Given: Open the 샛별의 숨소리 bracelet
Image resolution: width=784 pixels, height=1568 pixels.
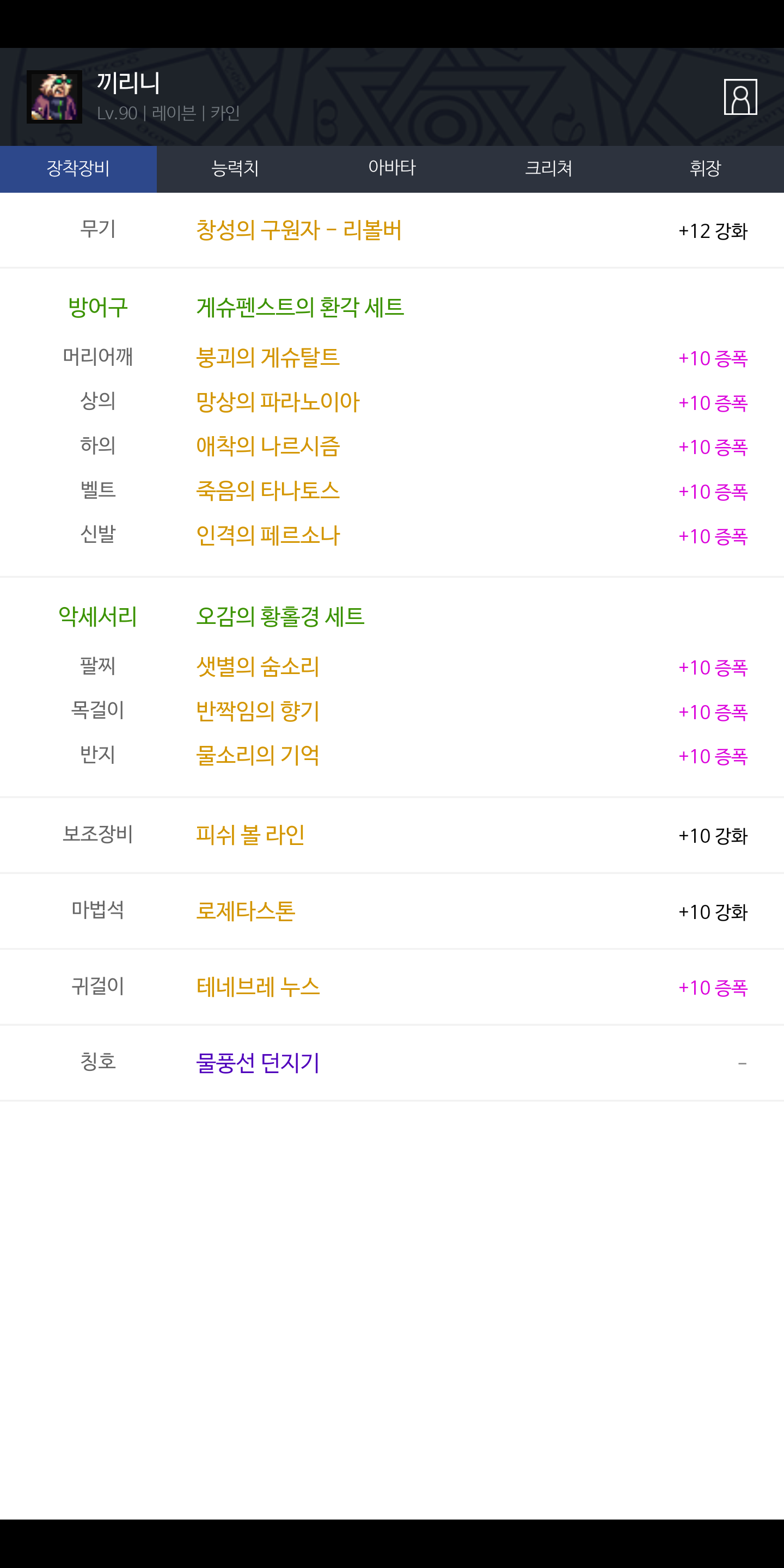Looking at the screenshot, I should [258, 667].
